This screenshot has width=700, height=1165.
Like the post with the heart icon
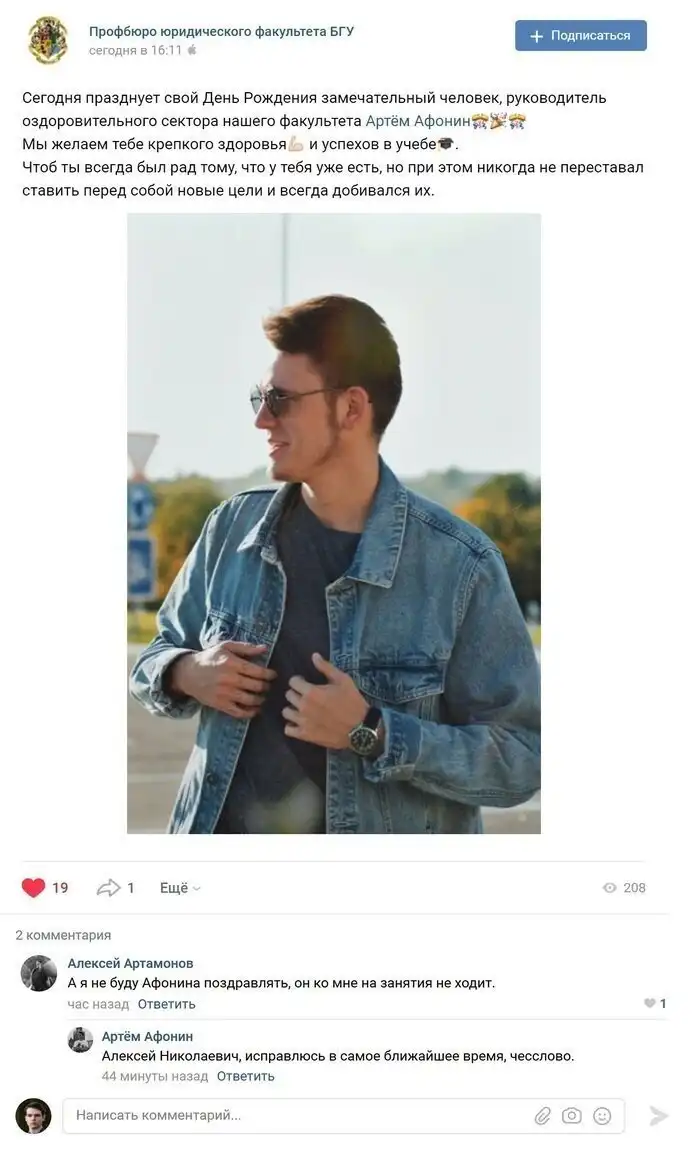(34, 887)
